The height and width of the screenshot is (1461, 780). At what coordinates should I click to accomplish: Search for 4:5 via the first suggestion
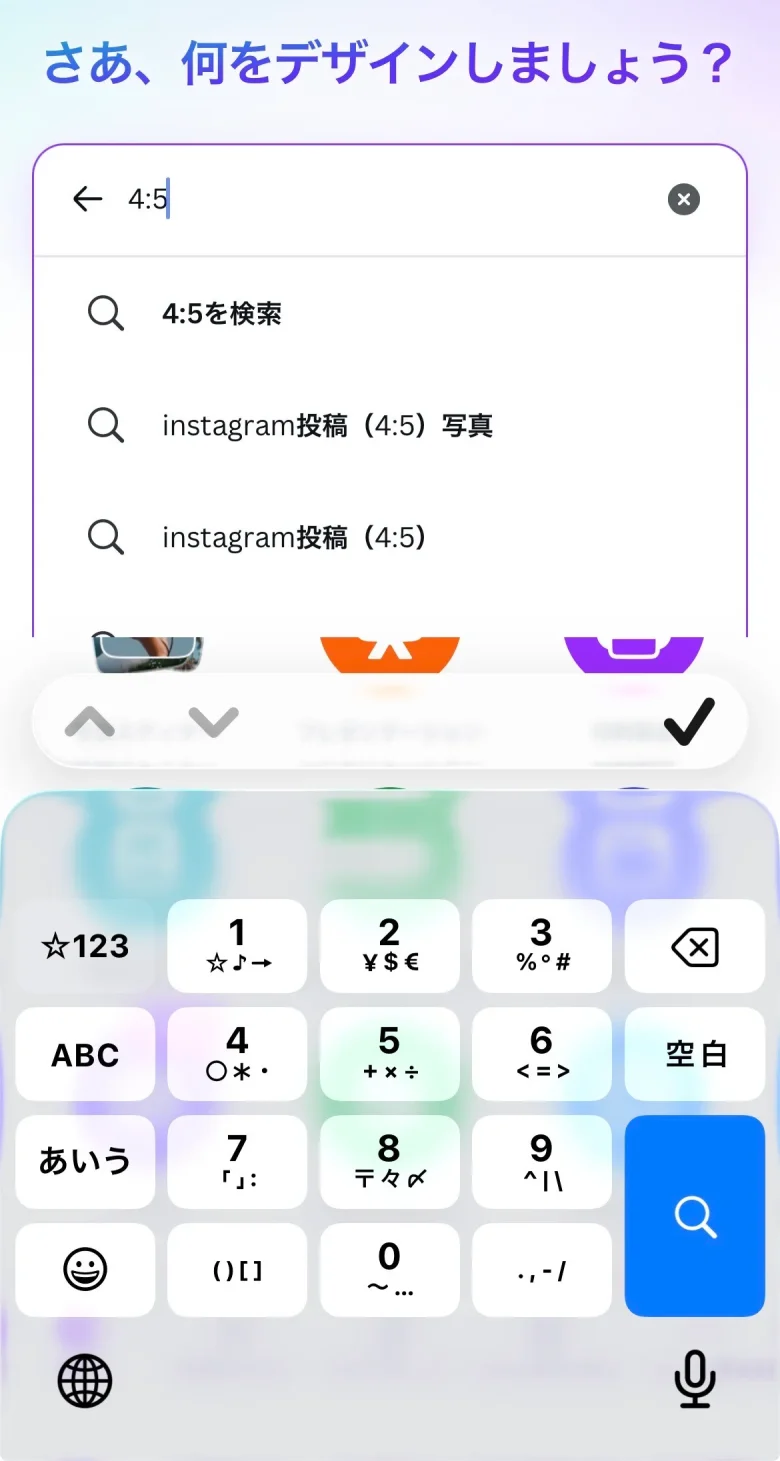tap(220, 313)
